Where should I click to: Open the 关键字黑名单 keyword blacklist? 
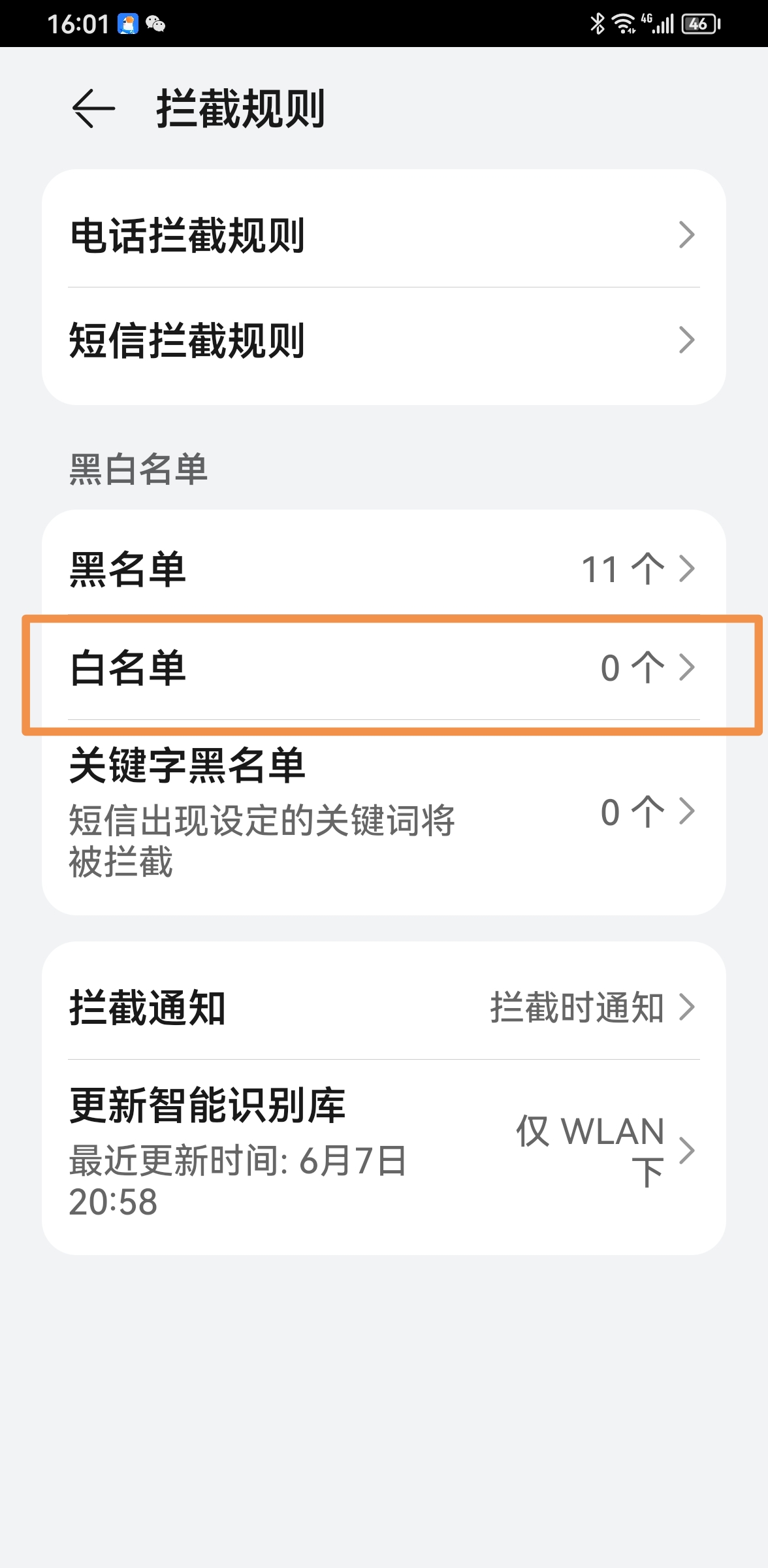(x=384, y=810)
